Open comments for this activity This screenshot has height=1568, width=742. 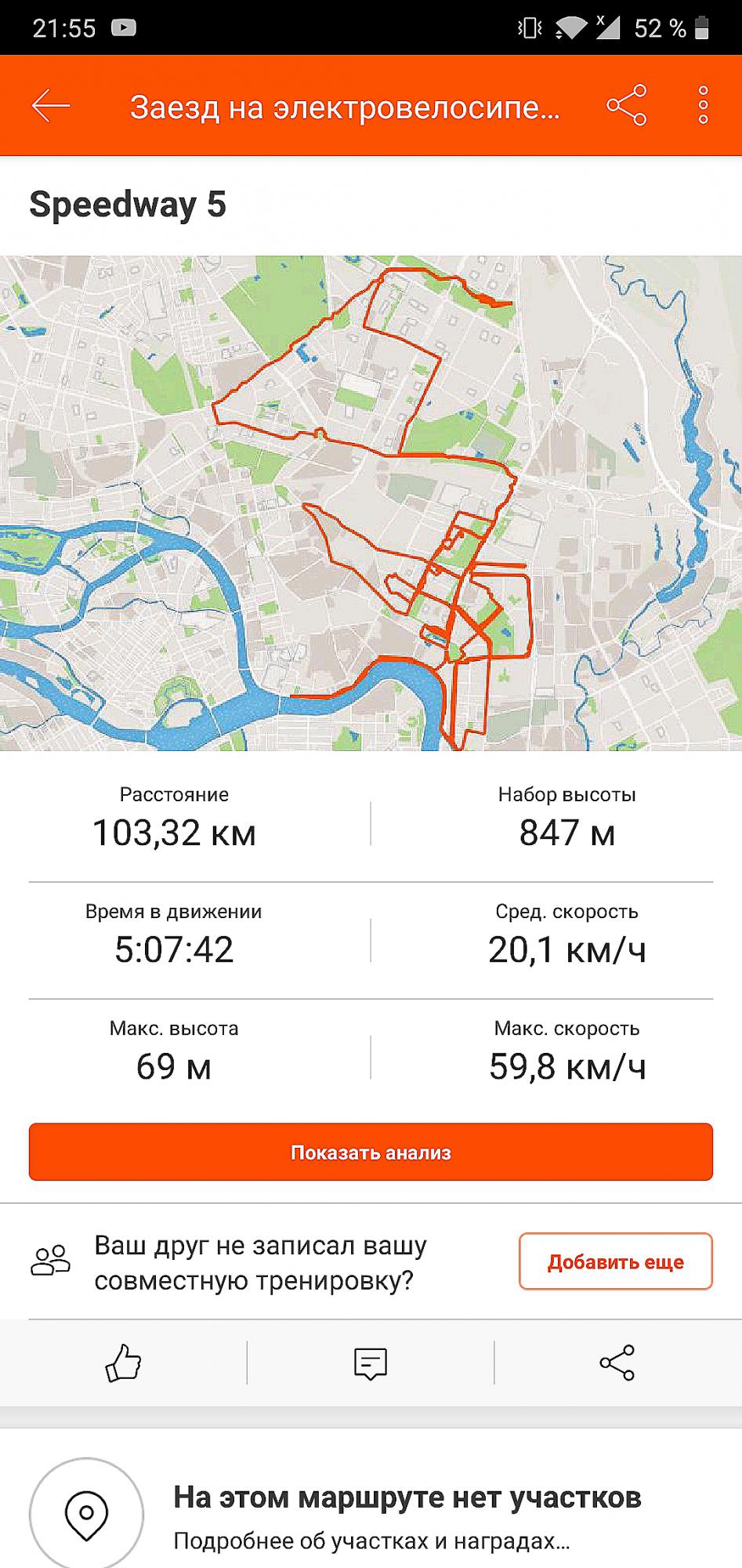click(370, 1363)
